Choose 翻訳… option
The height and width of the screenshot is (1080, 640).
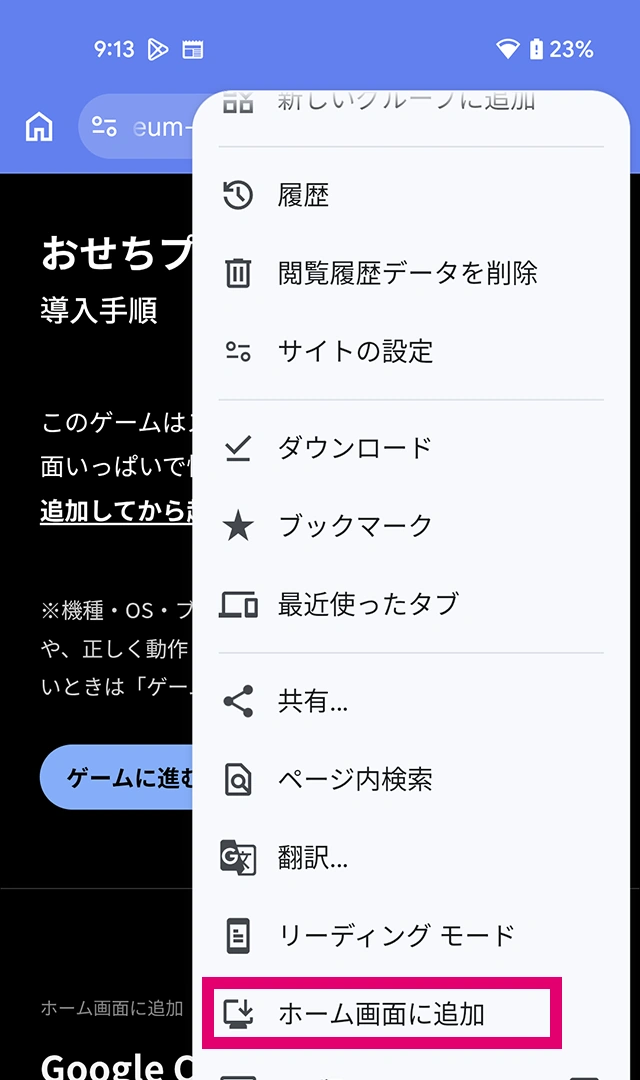pos(411,858)
